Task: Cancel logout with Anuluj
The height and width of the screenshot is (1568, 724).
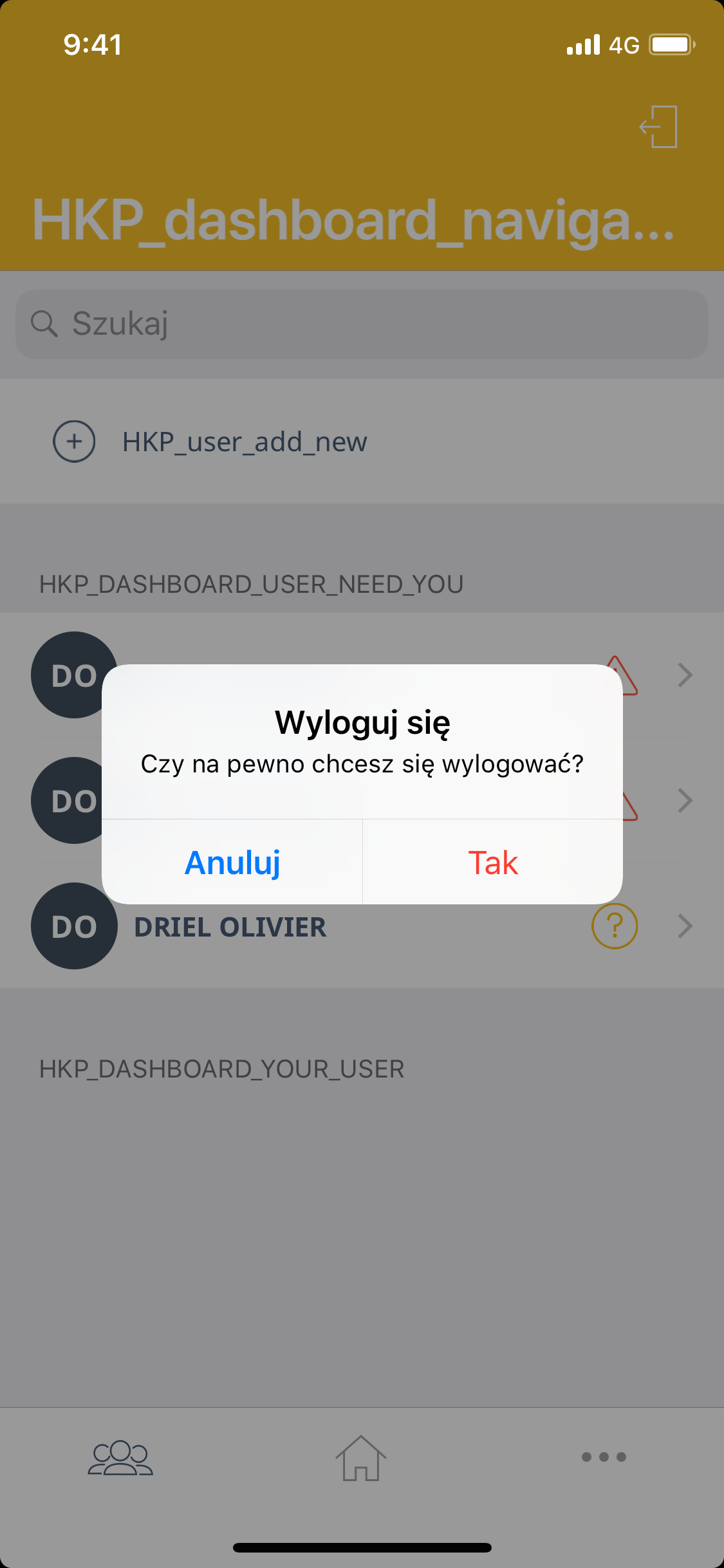Action: pos(232,863)
